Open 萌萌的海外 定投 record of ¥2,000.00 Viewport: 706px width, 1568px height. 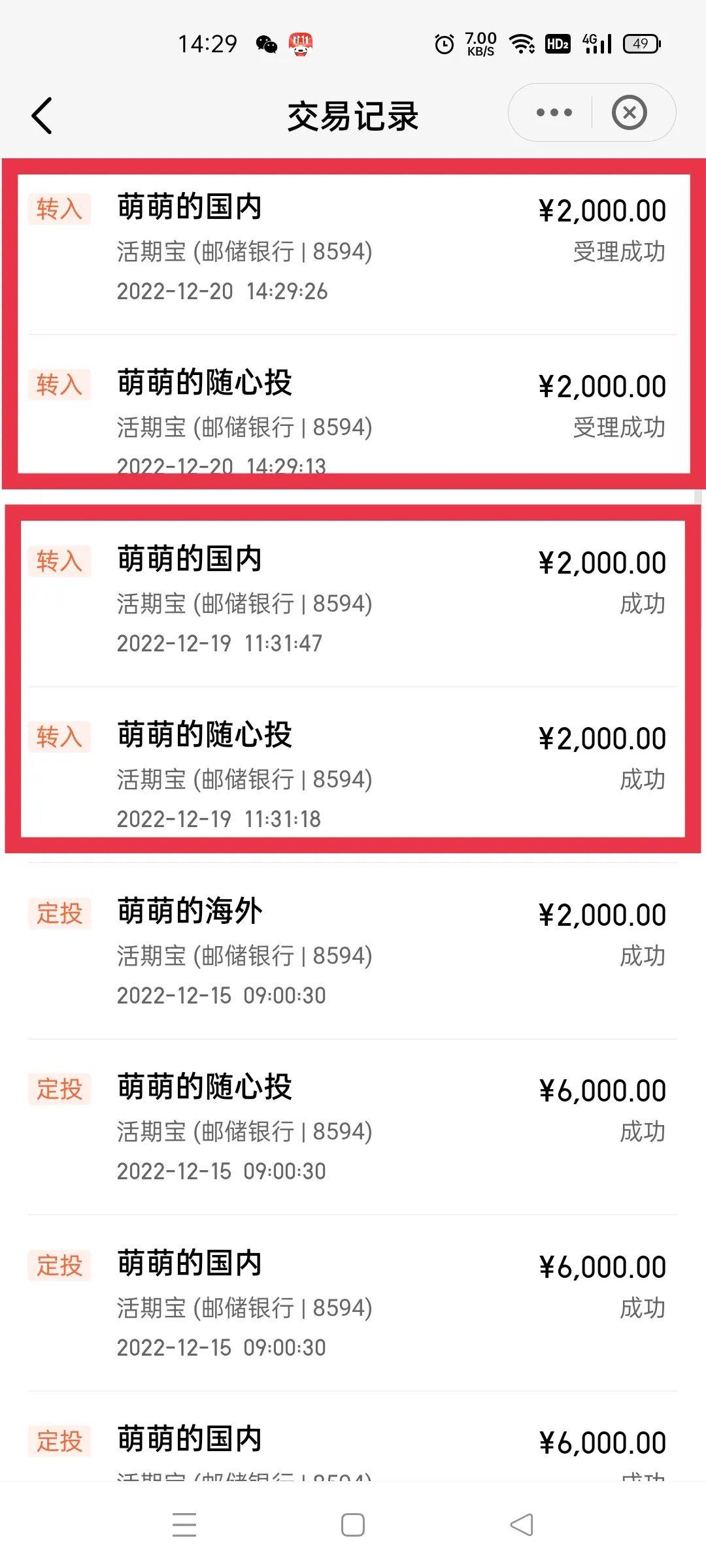click(x=353, y=951)
